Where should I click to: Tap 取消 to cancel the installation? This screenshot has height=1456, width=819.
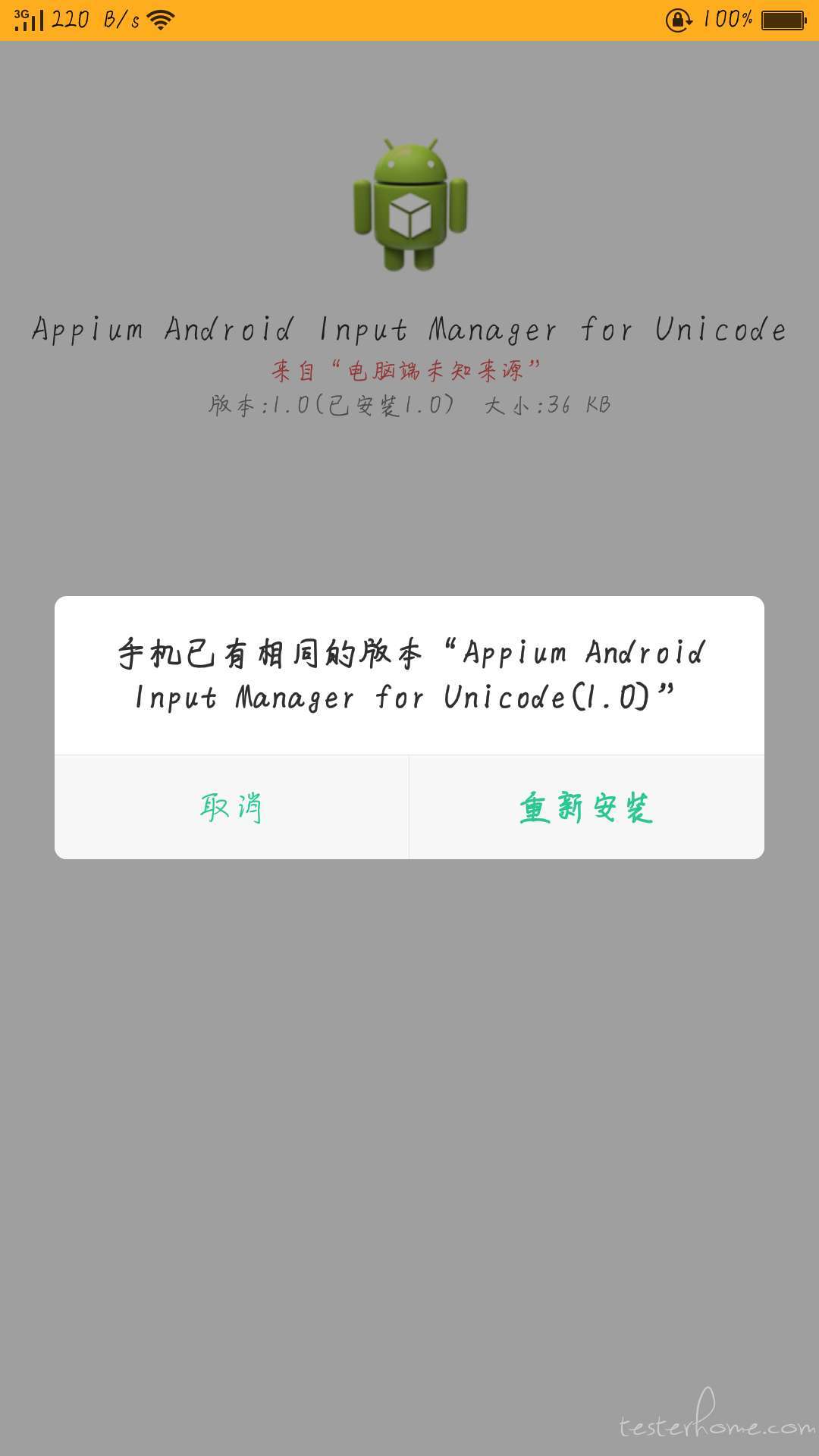231,808
